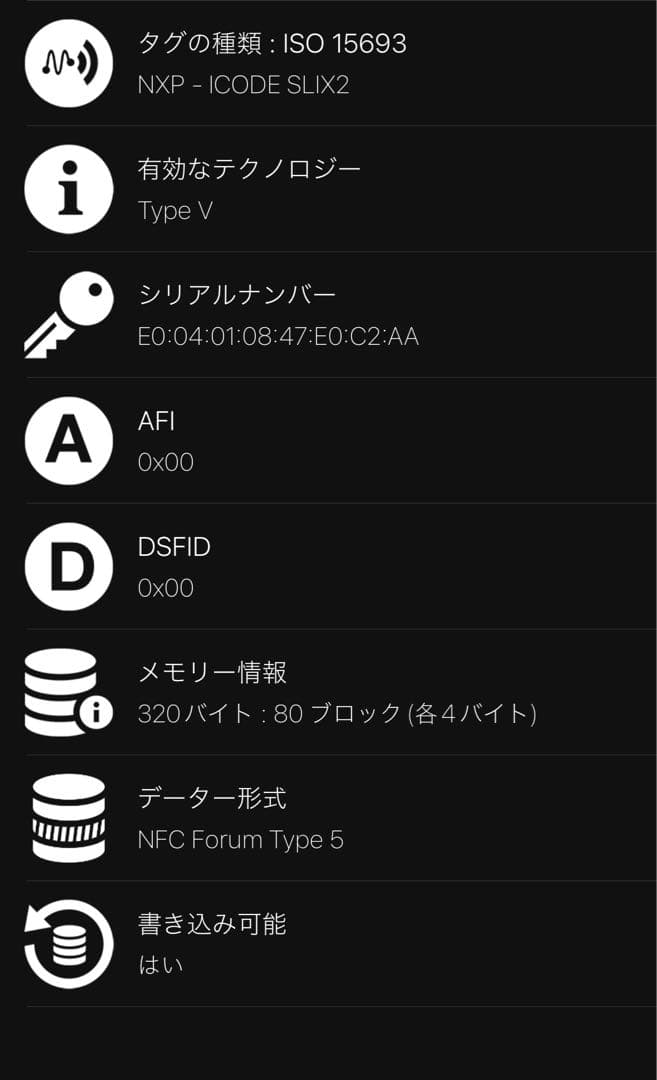Select the 書き込み可能 row
This screenshot has width=657, height=1080.
tap(330, 944)
